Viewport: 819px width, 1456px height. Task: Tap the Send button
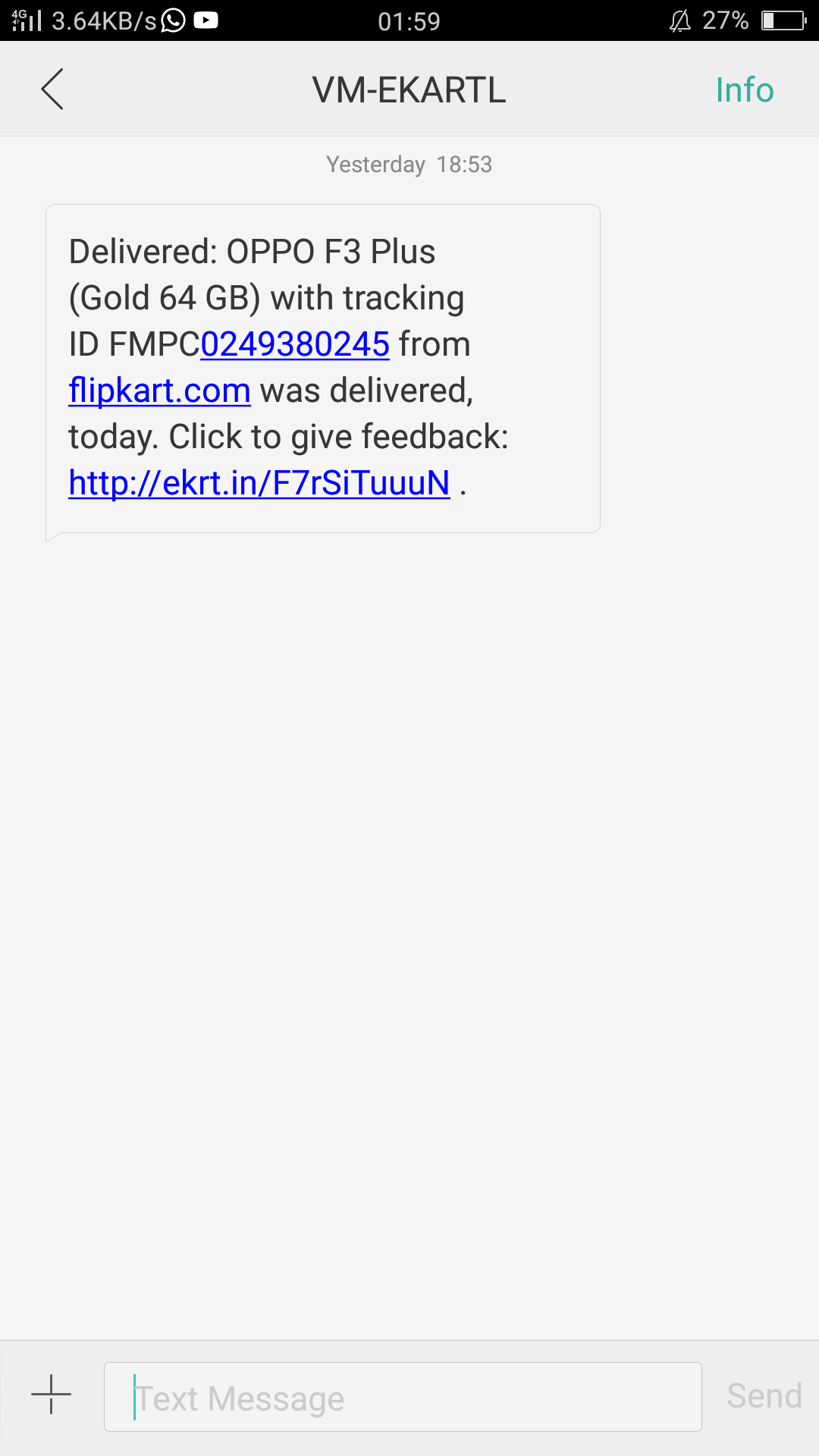764,1395
